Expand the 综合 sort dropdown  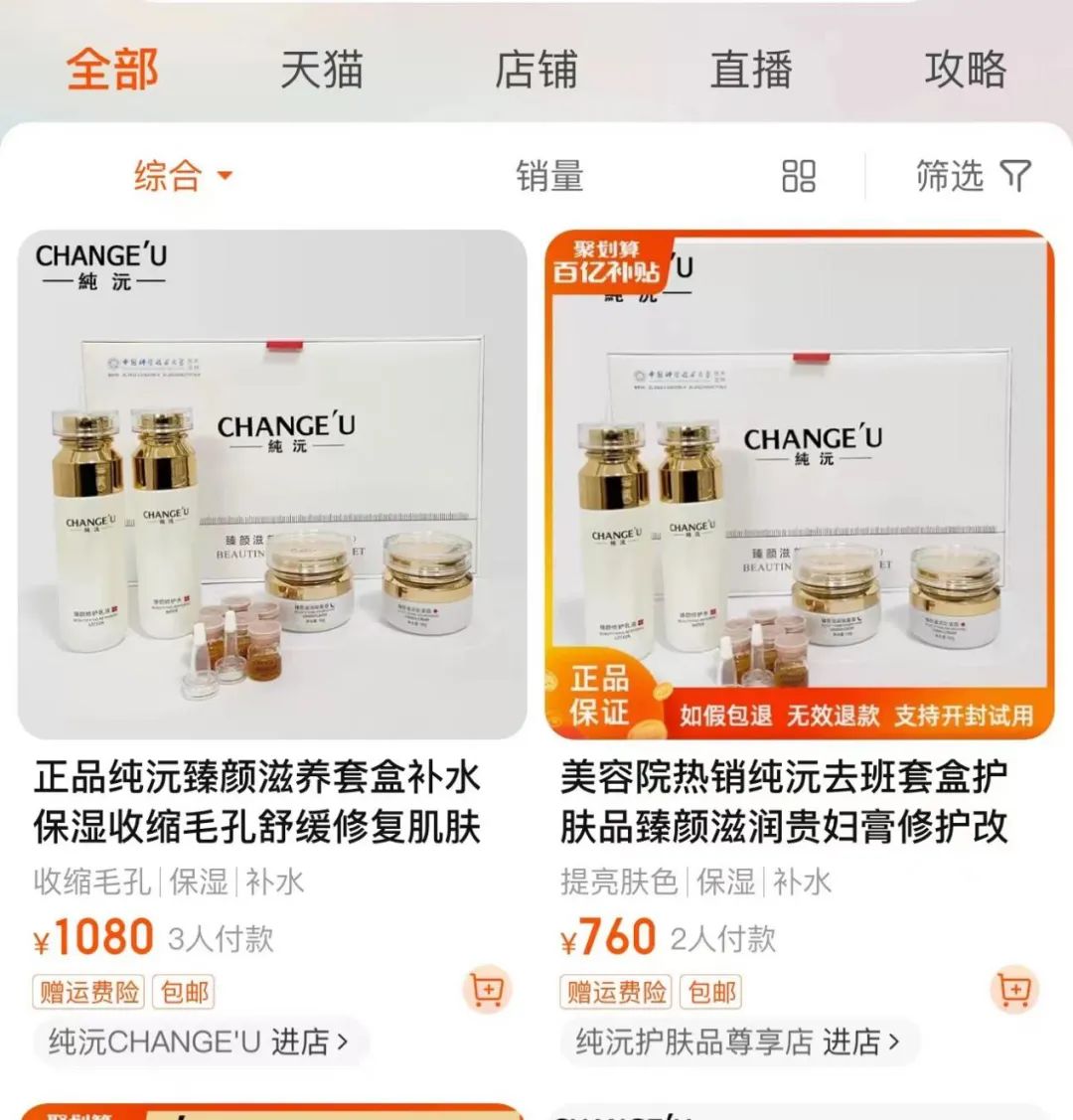(183, 177)
